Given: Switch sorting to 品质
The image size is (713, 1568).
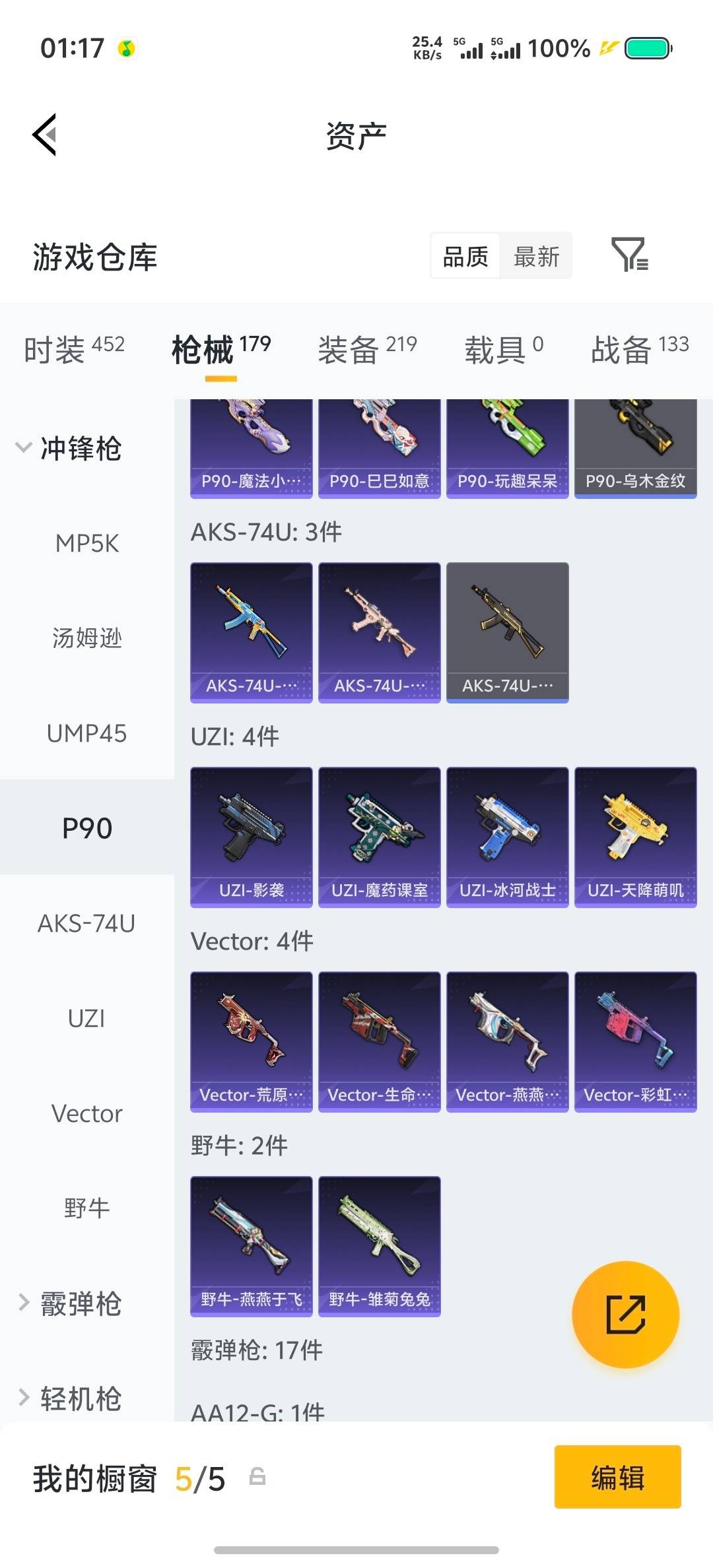Looking at the screenshot, I should pos(464,256).
